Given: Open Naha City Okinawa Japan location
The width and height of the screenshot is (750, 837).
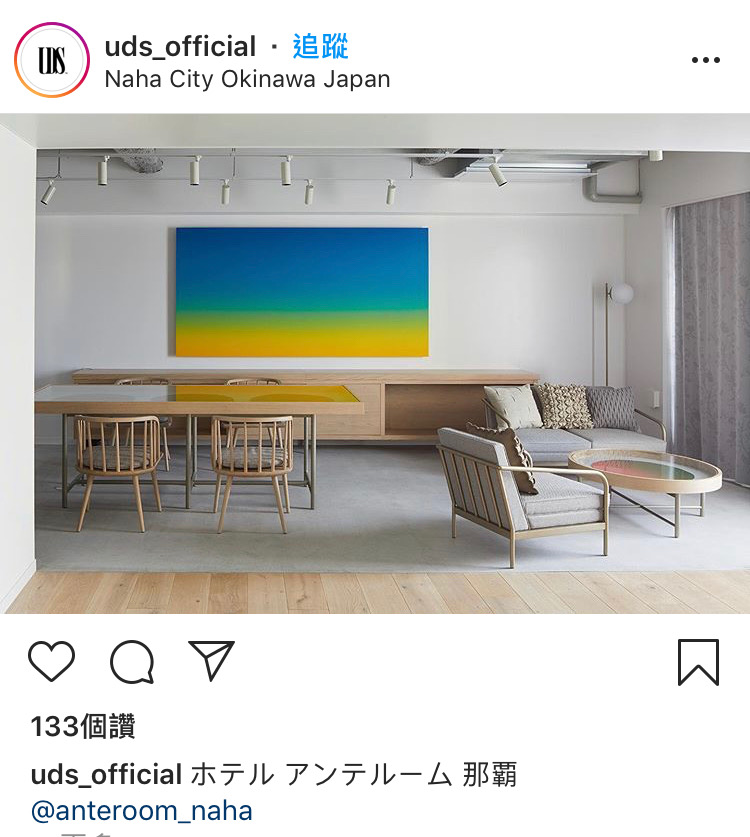Looking at the screenshot, I should [x=247, y=79].
